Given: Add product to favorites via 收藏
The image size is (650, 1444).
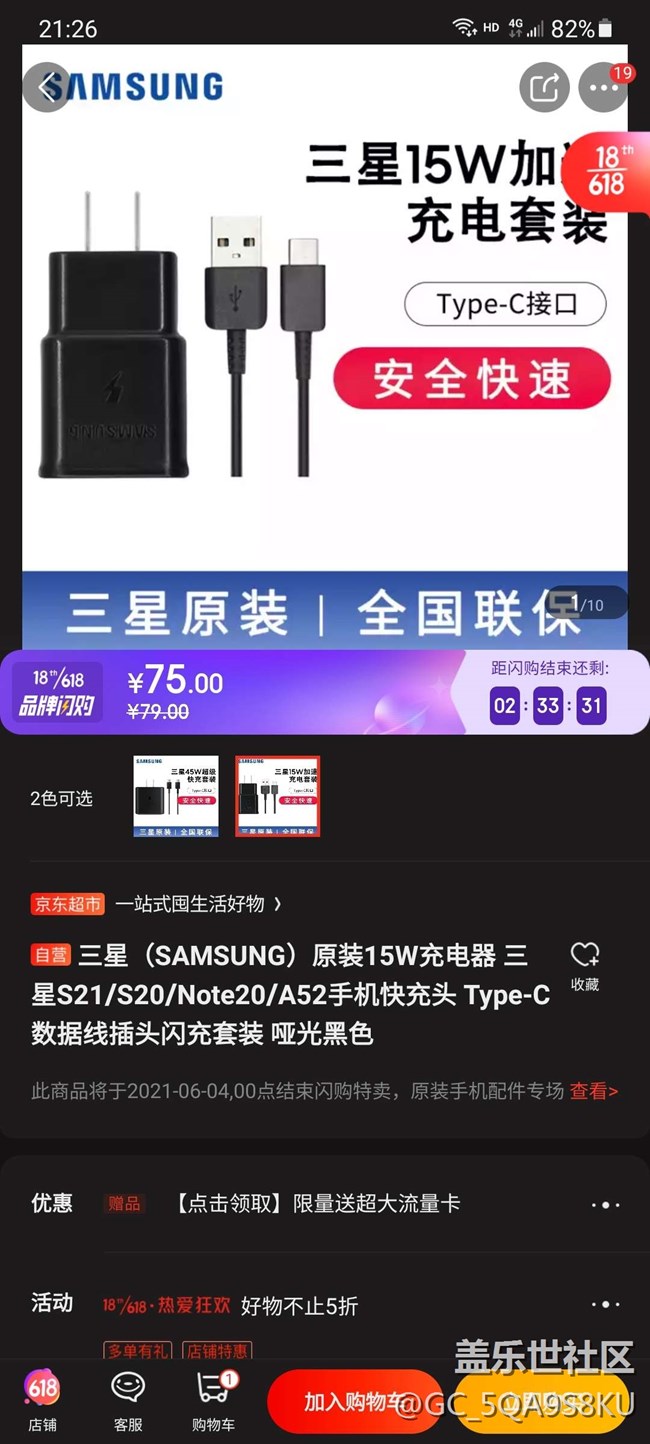Looking at the screenshot, I should [585, 966].
